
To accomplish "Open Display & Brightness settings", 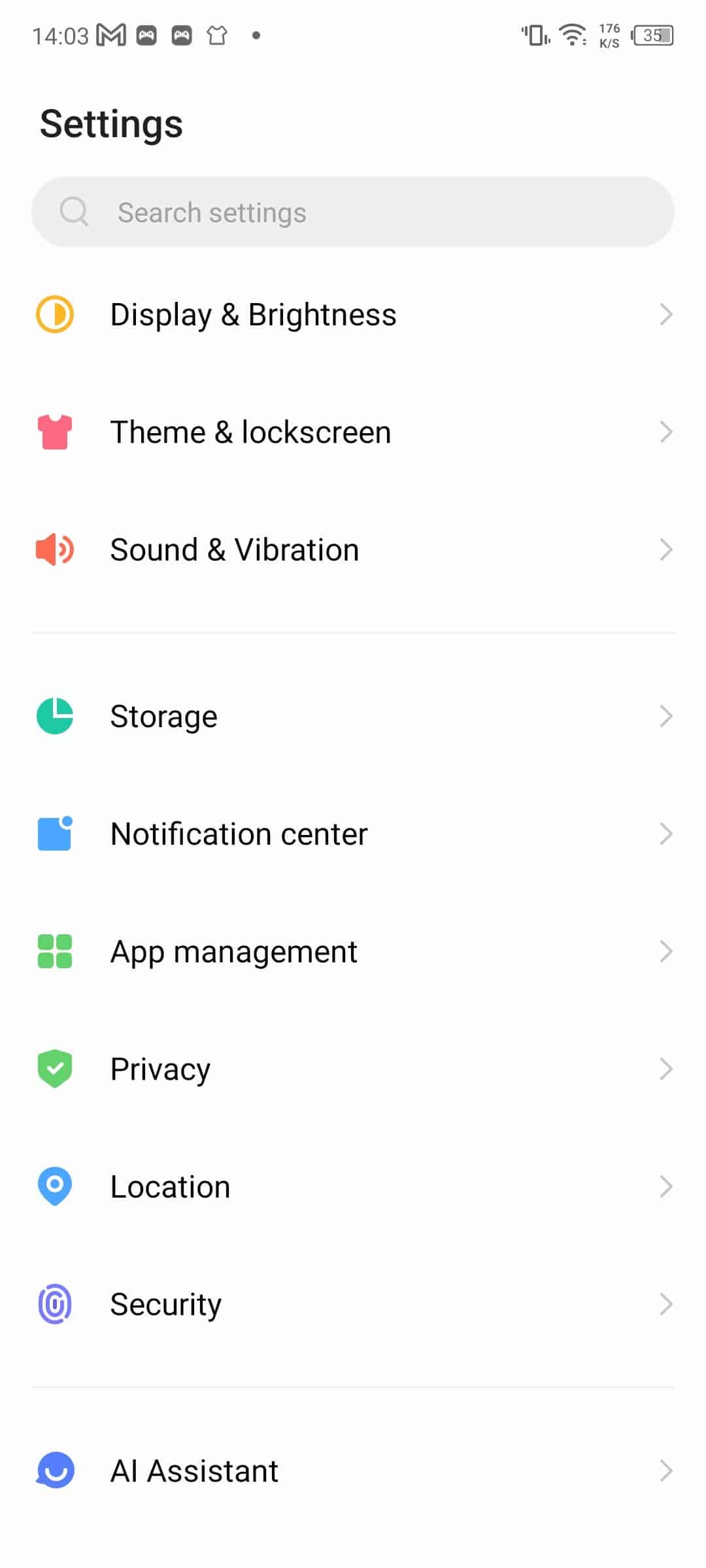I will [353, 314].
